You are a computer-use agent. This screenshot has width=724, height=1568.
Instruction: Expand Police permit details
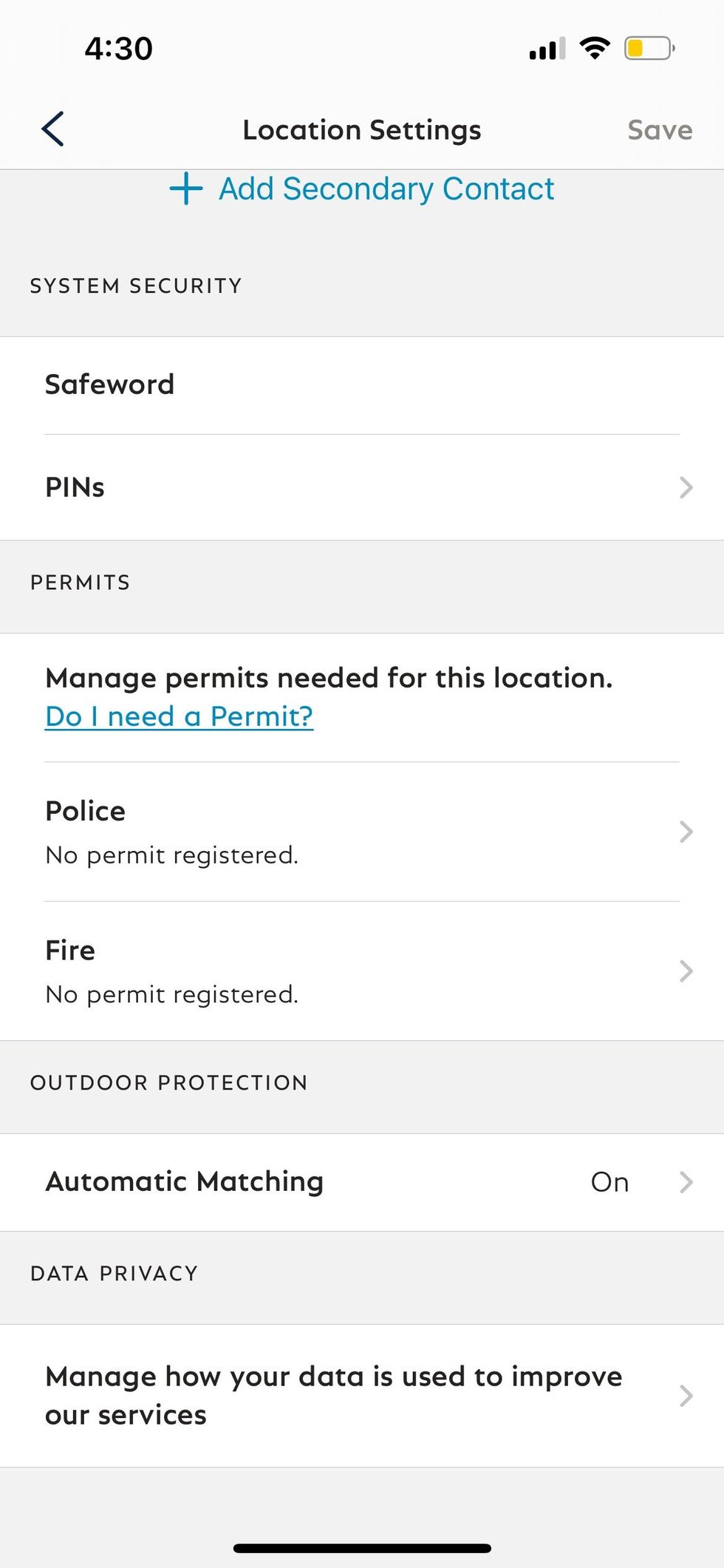point(362,832)
